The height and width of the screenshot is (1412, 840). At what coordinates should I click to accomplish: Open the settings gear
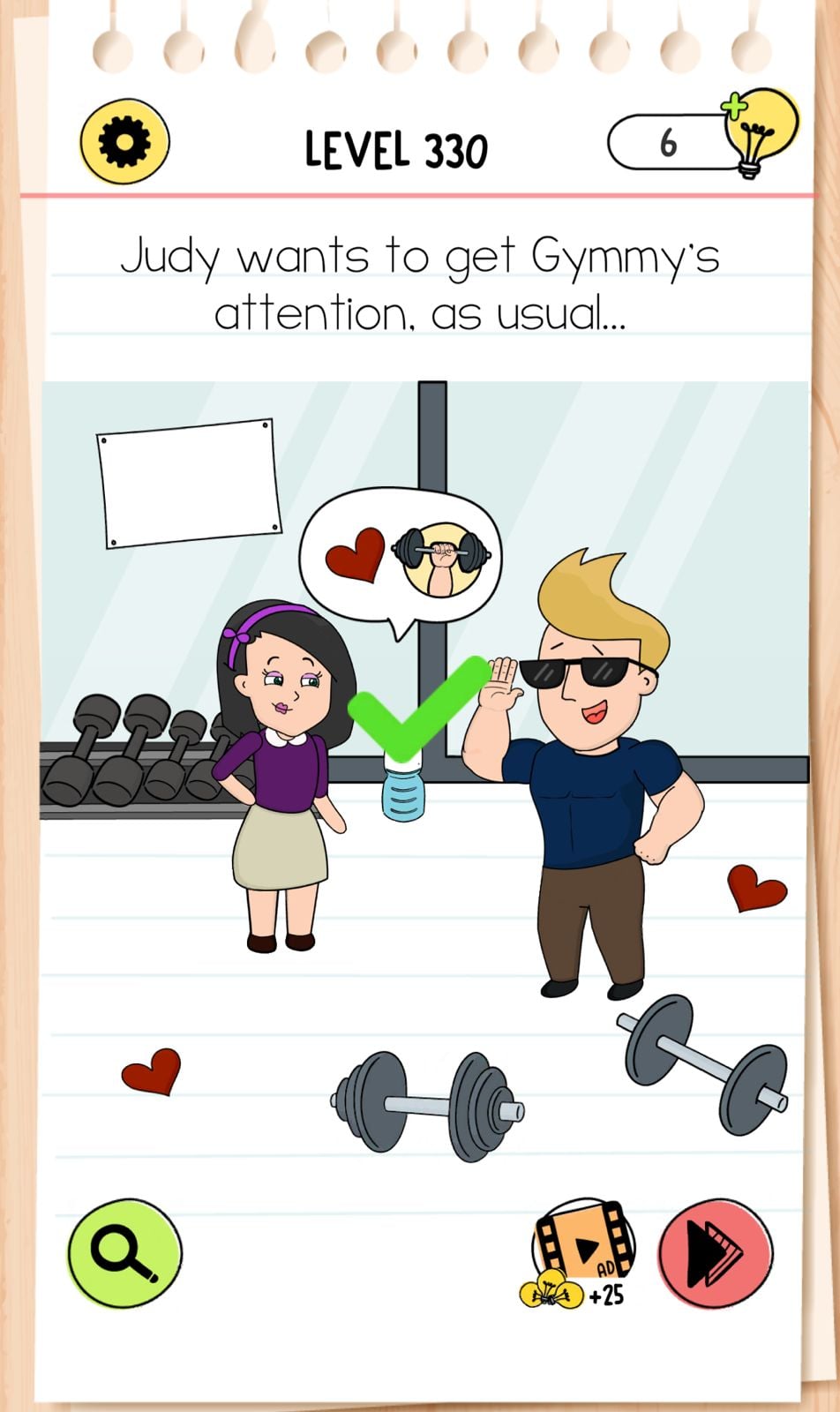pyautogui.click(x=124, y=141)
